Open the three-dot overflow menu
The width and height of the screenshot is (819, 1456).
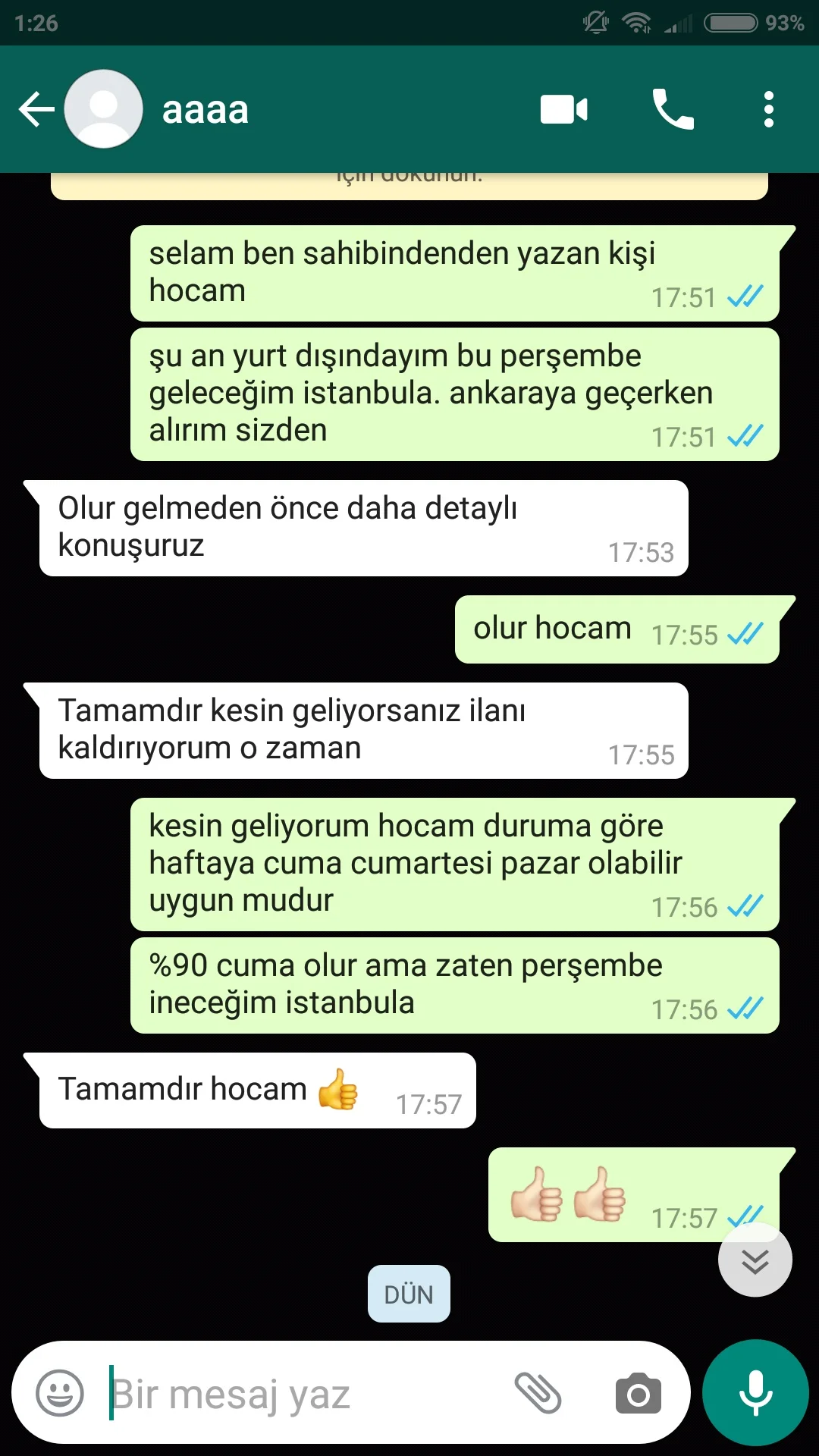click(768, 110)
